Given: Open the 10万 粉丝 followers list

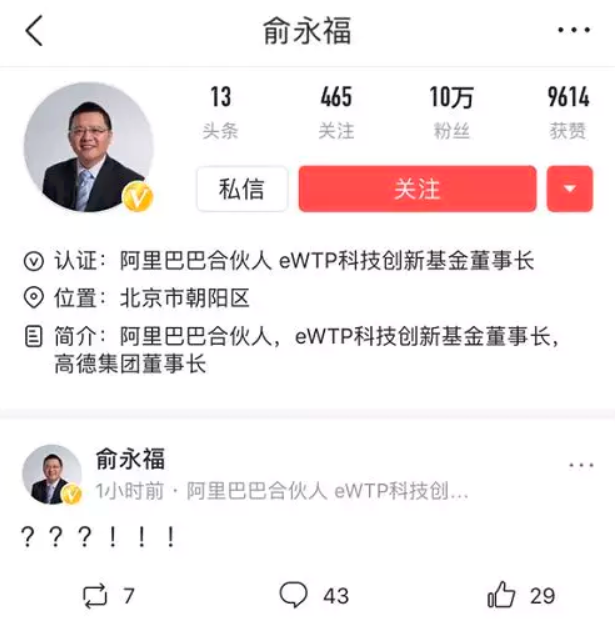Looking at the screenshot, I should pyautogui.click(x=450, y=111).
